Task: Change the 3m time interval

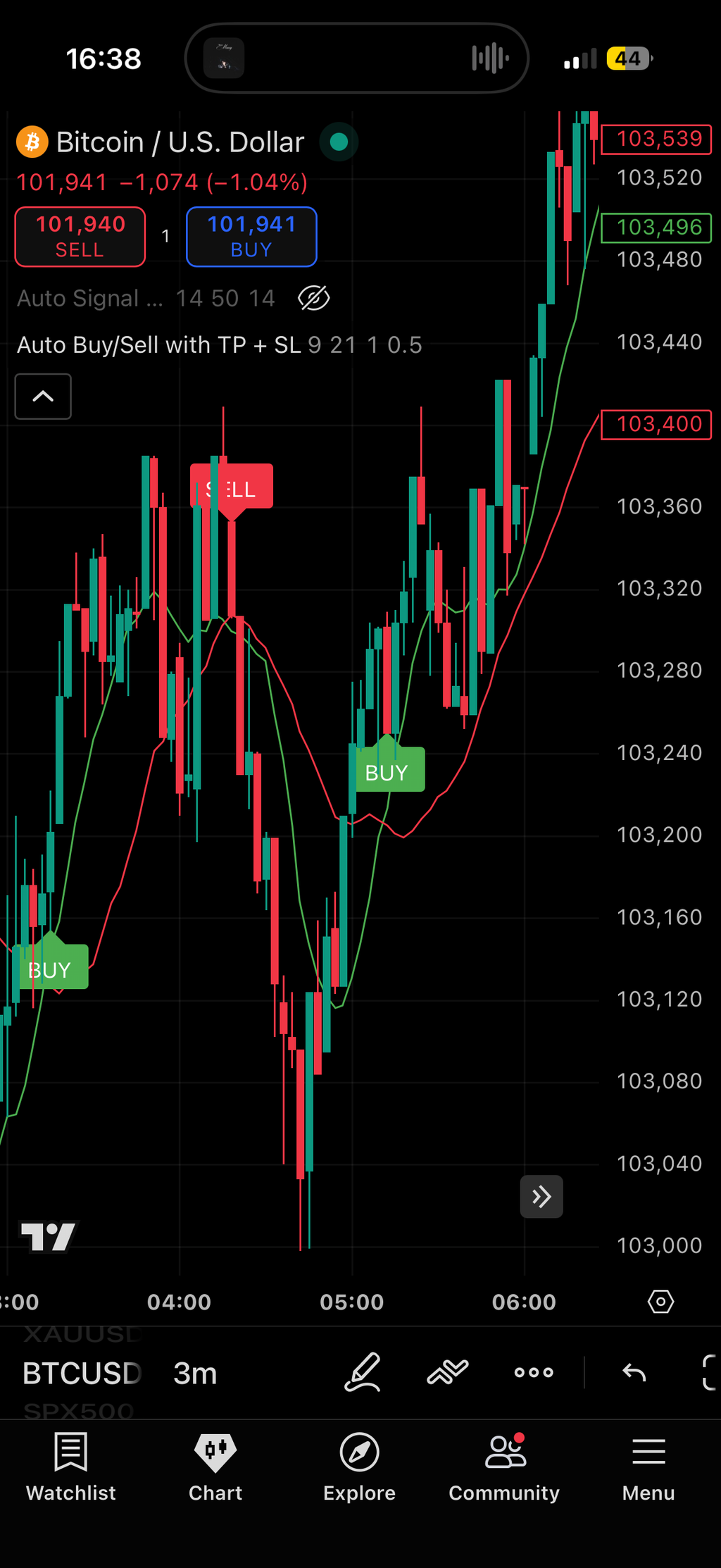Action: (195, 1374)
